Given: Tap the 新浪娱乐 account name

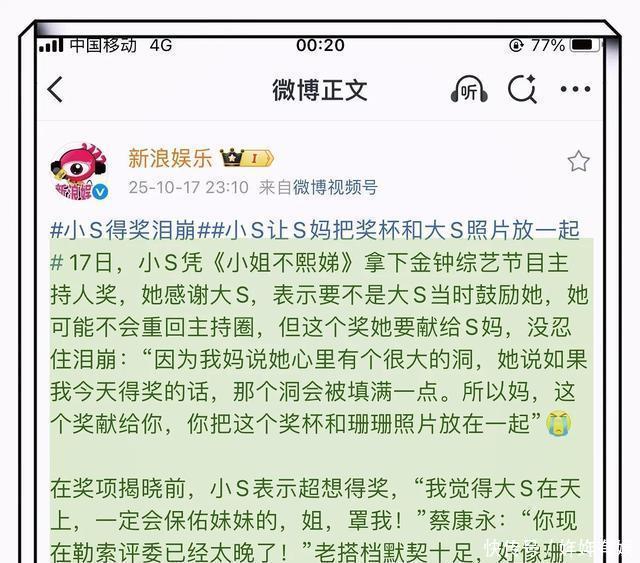Looking at the screenshot, I should (170, 158).
